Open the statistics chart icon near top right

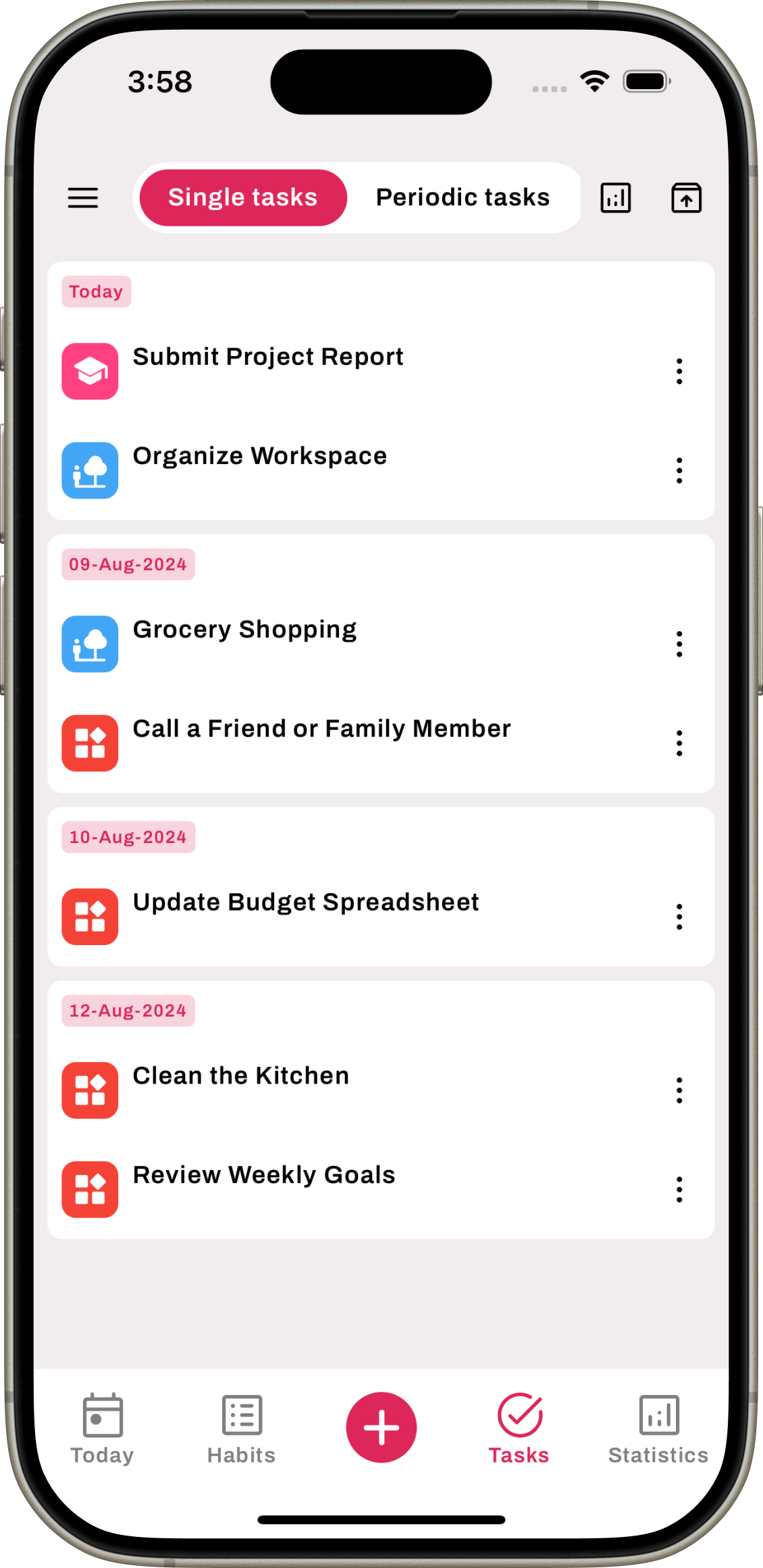(615, 197)
